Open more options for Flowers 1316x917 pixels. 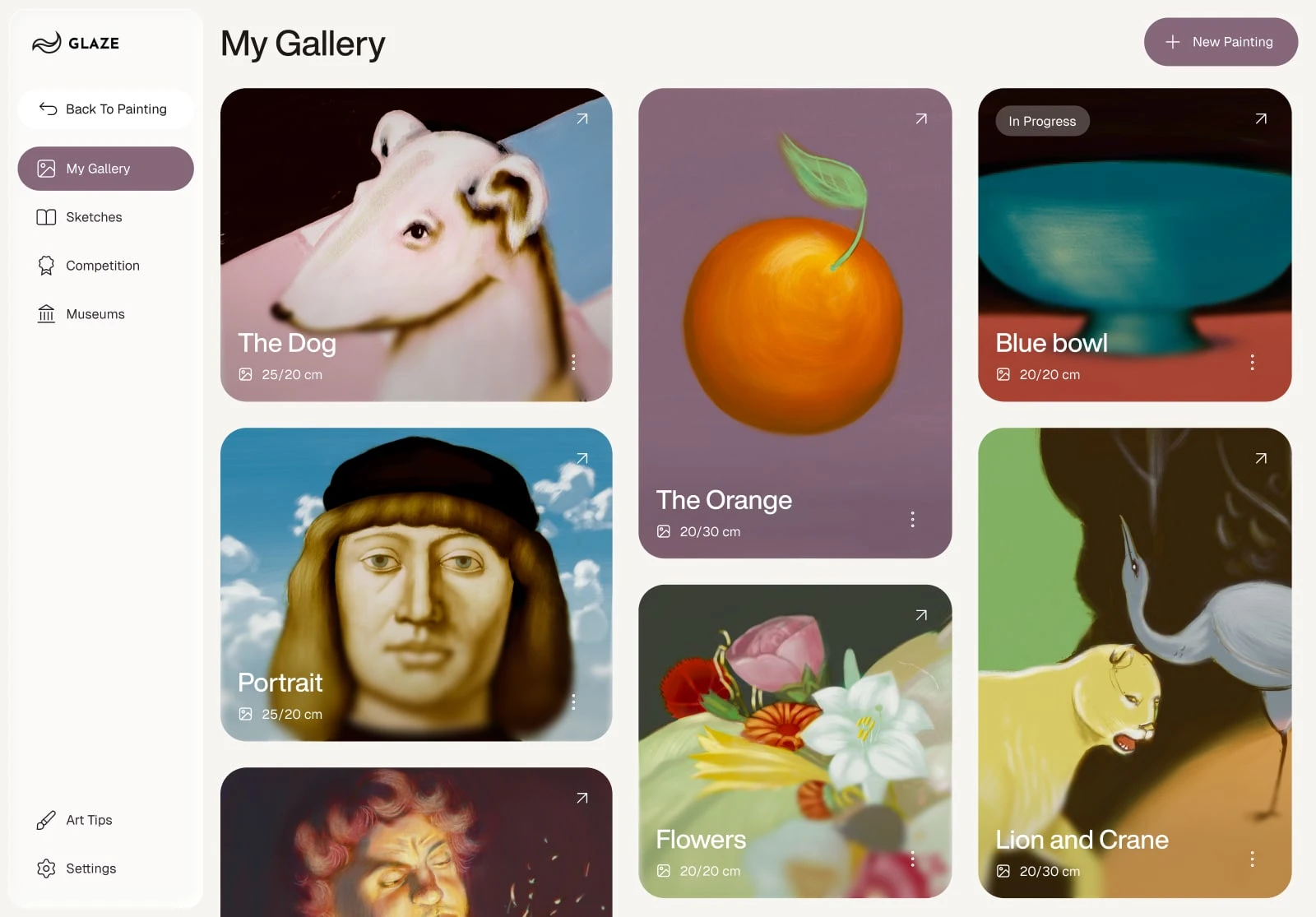pos(912,859)
